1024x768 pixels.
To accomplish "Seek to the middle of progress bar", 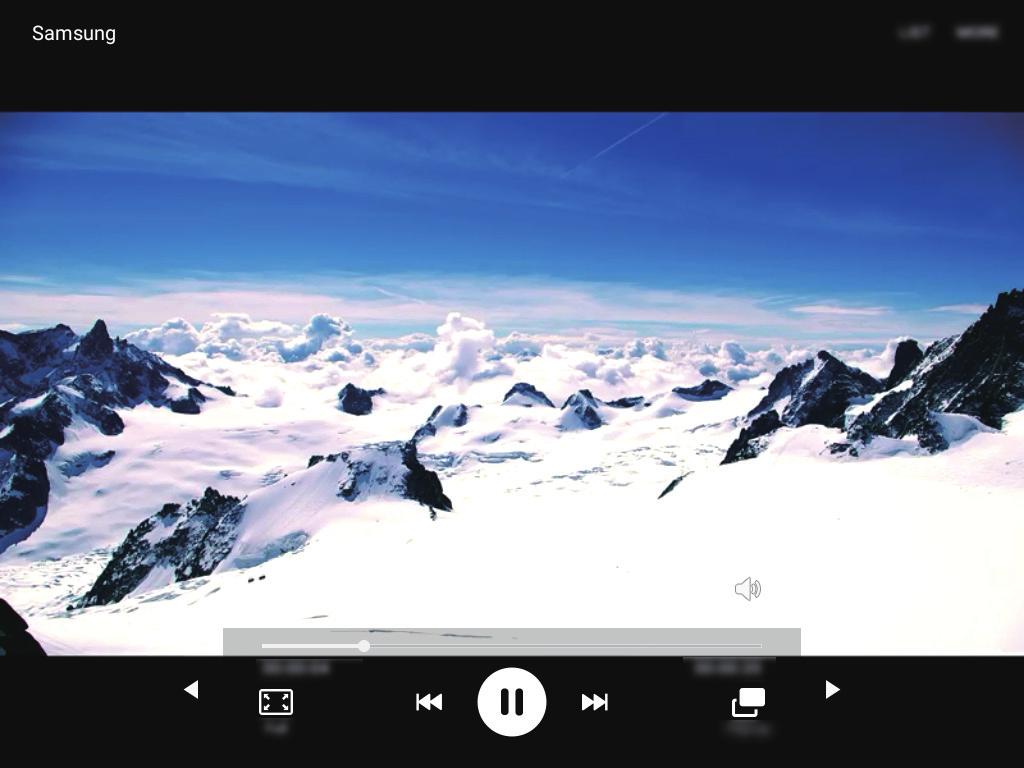I will 511,646.
